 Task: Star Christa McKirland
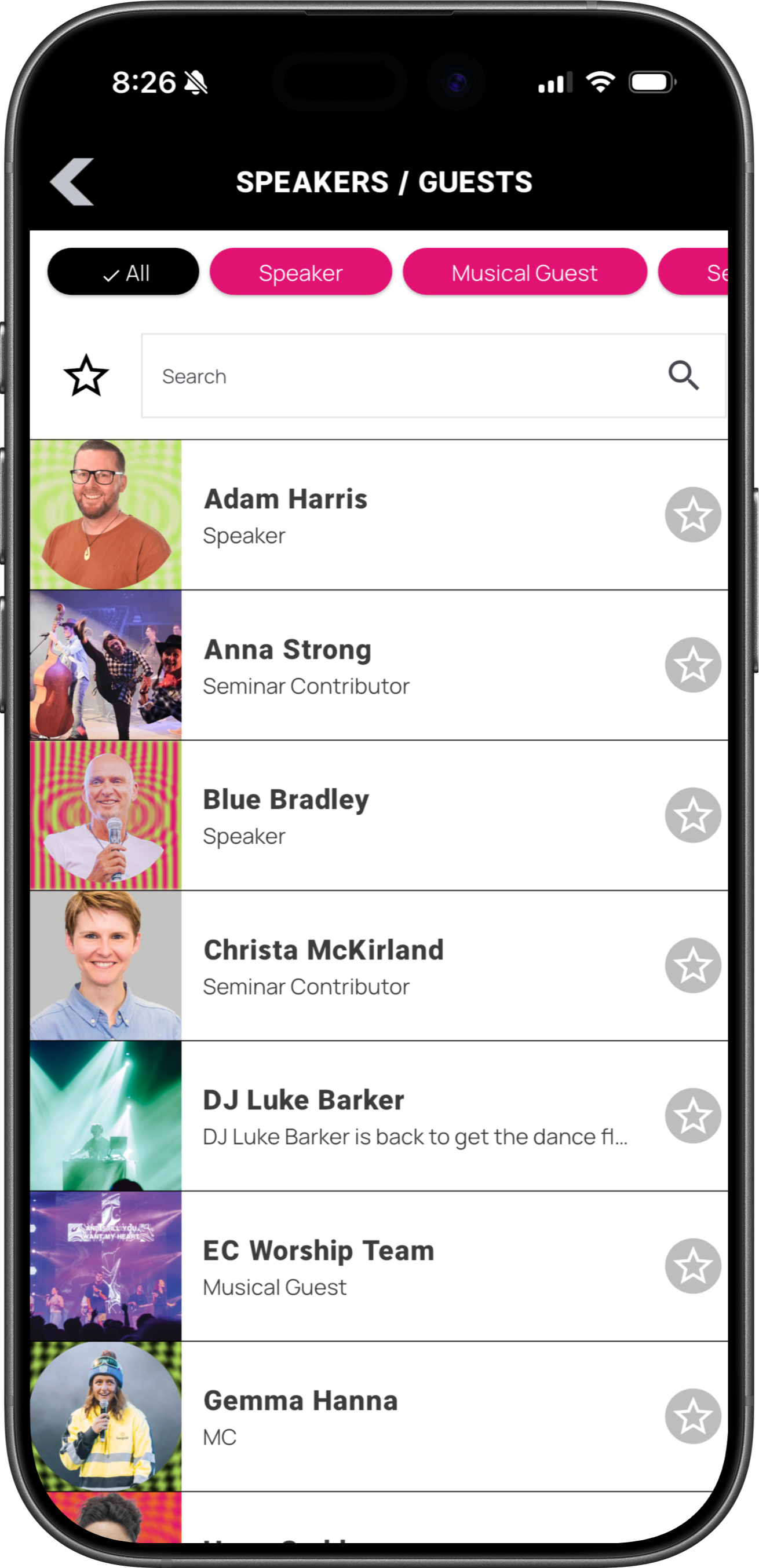tap(692, 966)
